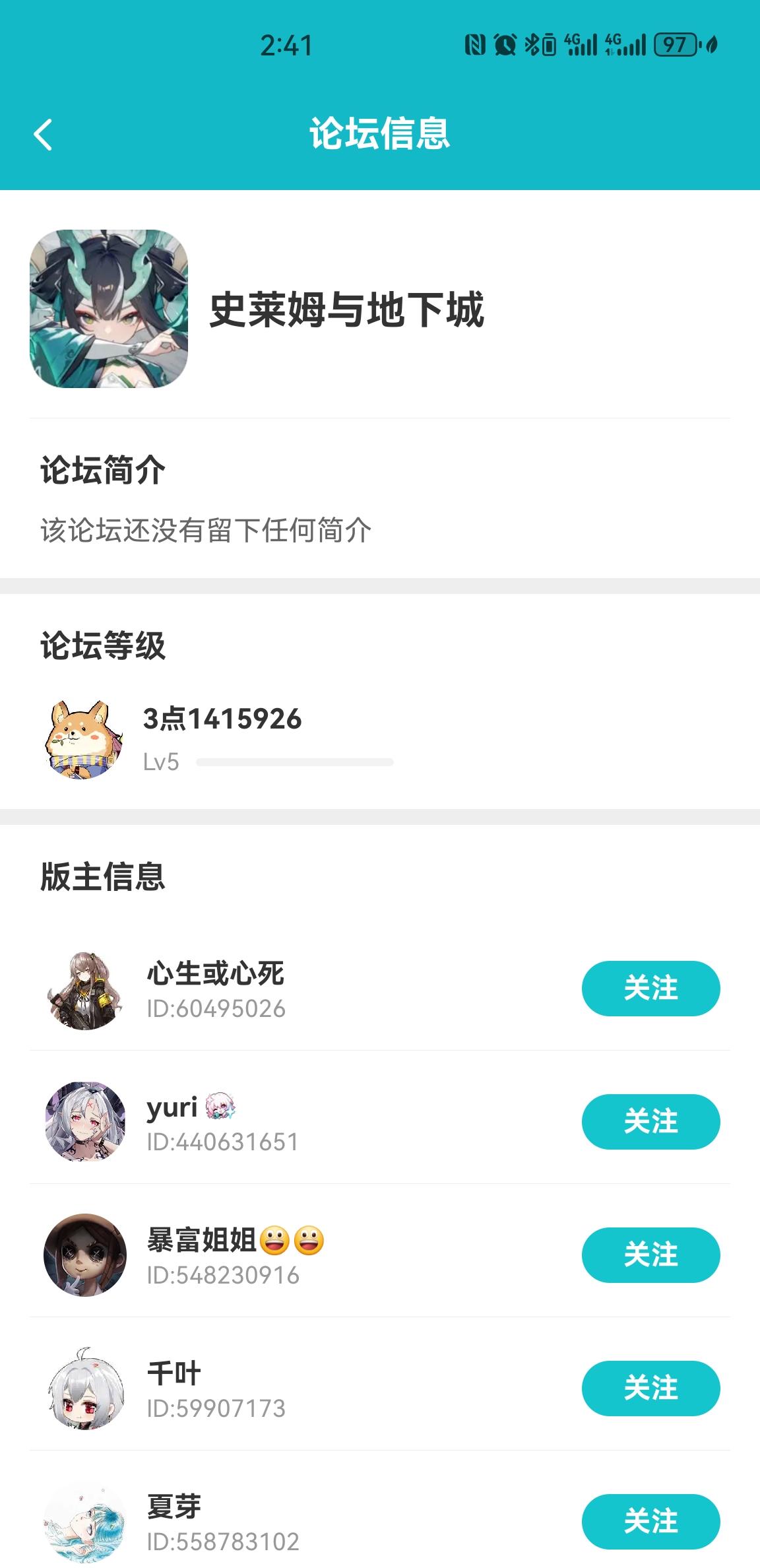Open 夏芽's profile
760x1568 pixels.
click(x=85, y=1522)
